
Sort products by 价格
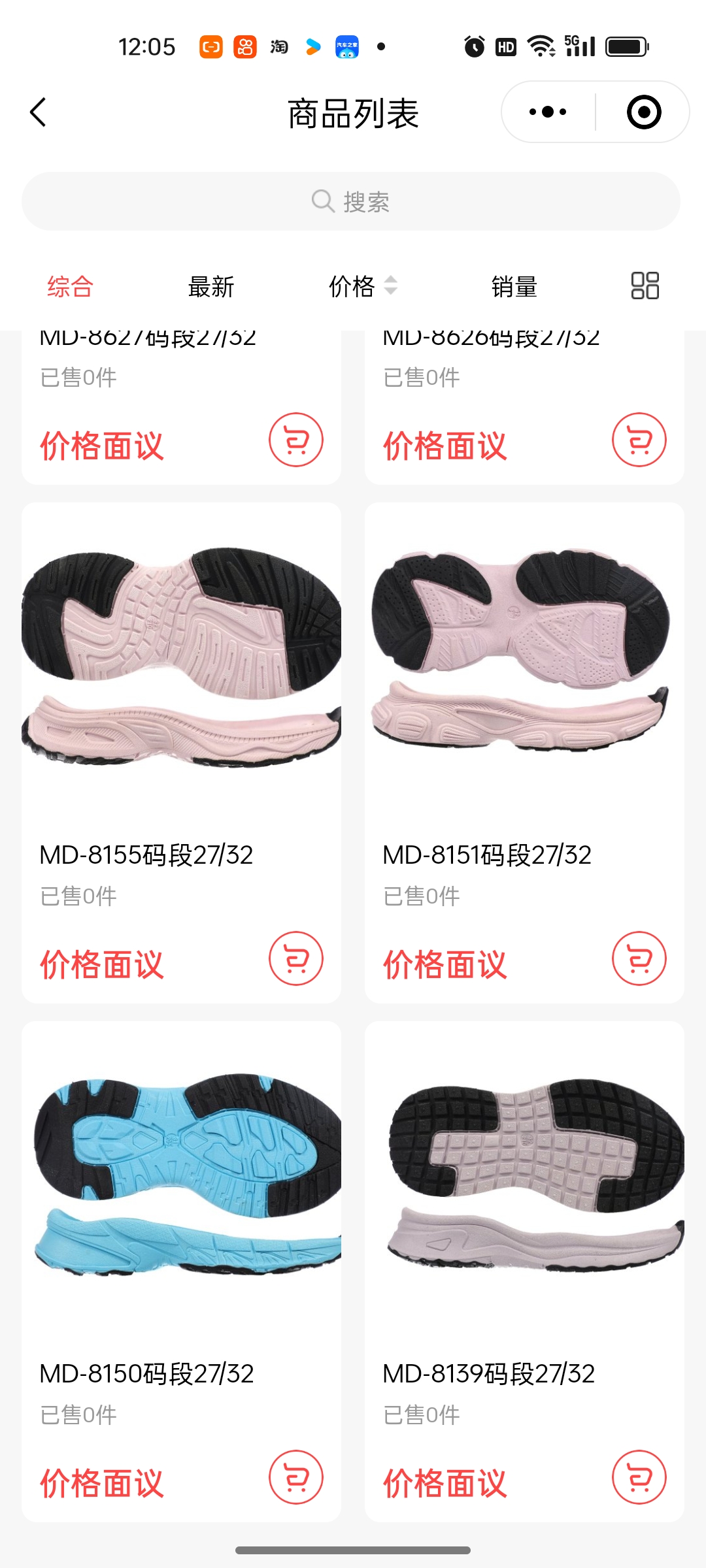[x=361, y=286]
